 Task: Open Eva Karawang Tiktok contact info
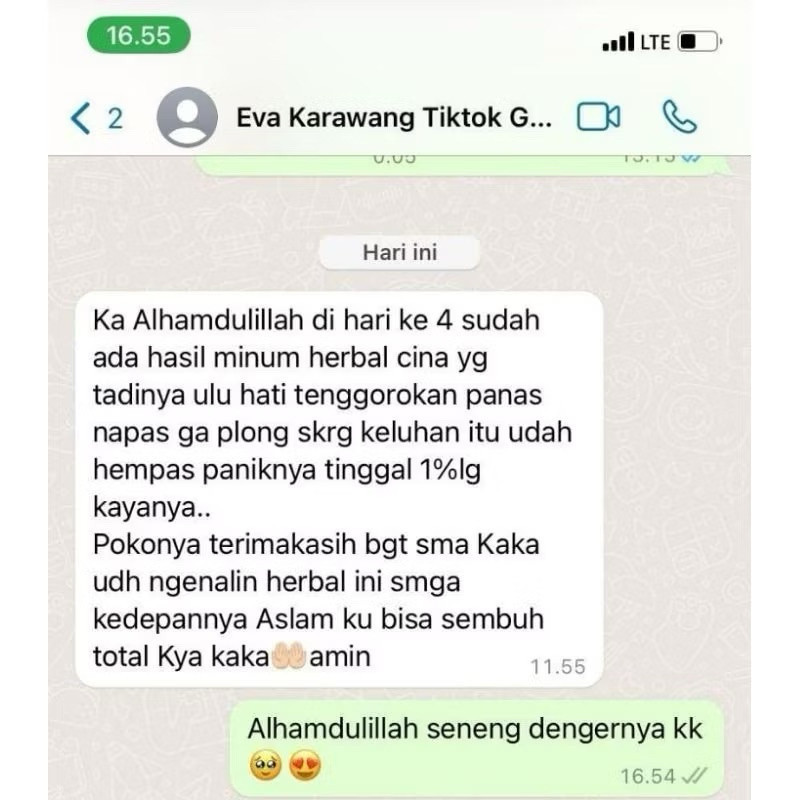click(393, 118)
